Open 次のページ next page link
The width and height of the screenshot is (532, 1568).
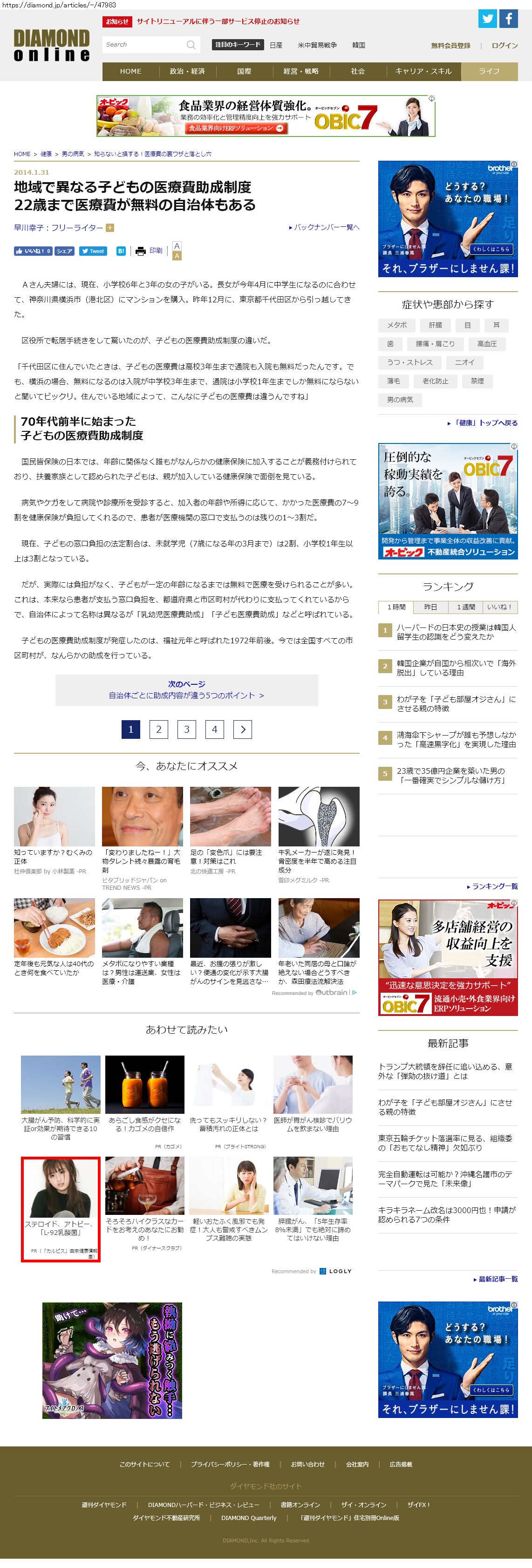pos(186,689)
